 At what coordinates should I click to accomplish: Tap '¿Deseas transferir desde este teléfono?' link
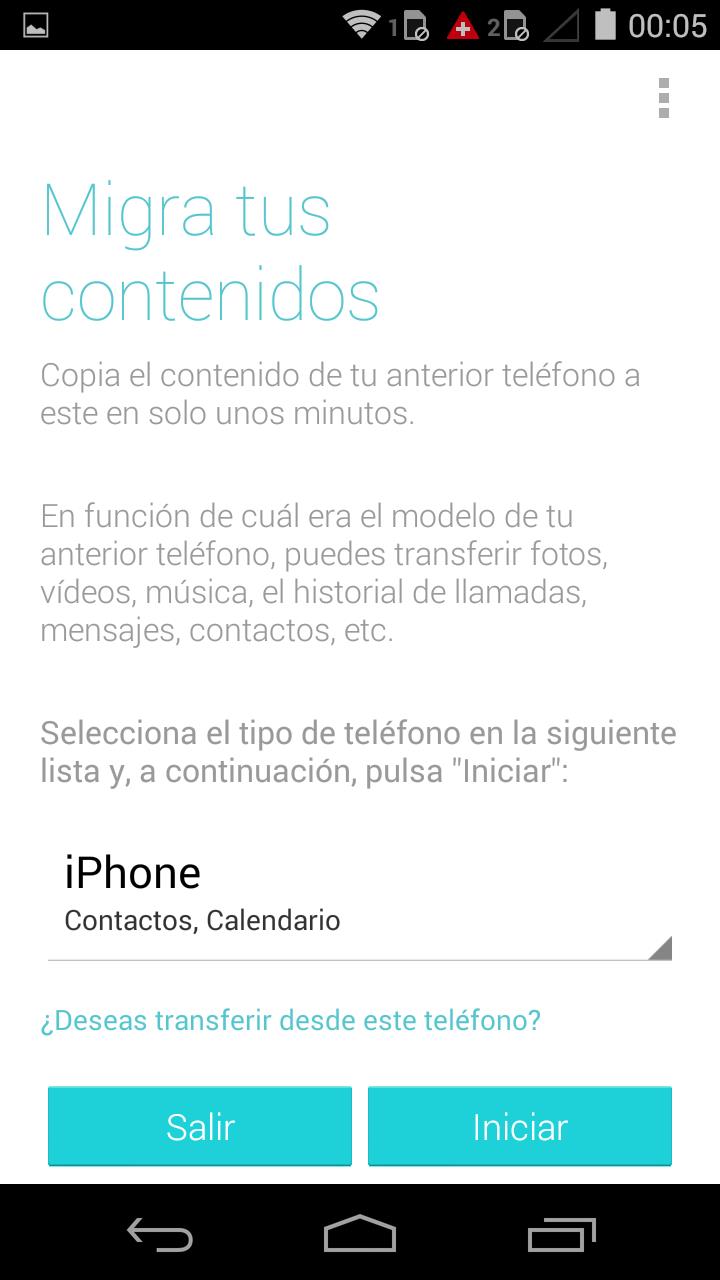coord(290,1021)
